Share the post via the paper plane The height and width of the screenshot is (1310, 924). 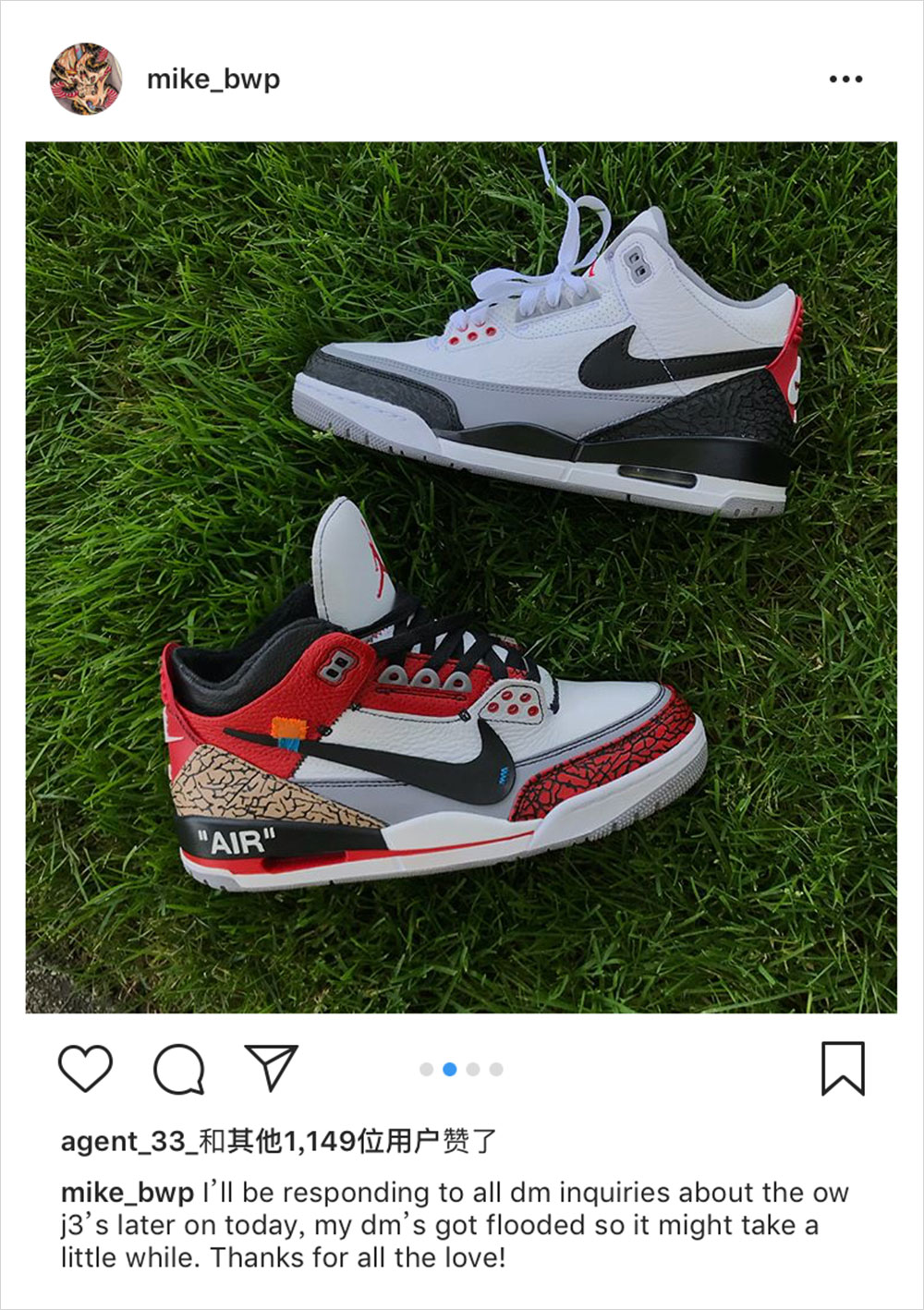(x=271, y=1068)
